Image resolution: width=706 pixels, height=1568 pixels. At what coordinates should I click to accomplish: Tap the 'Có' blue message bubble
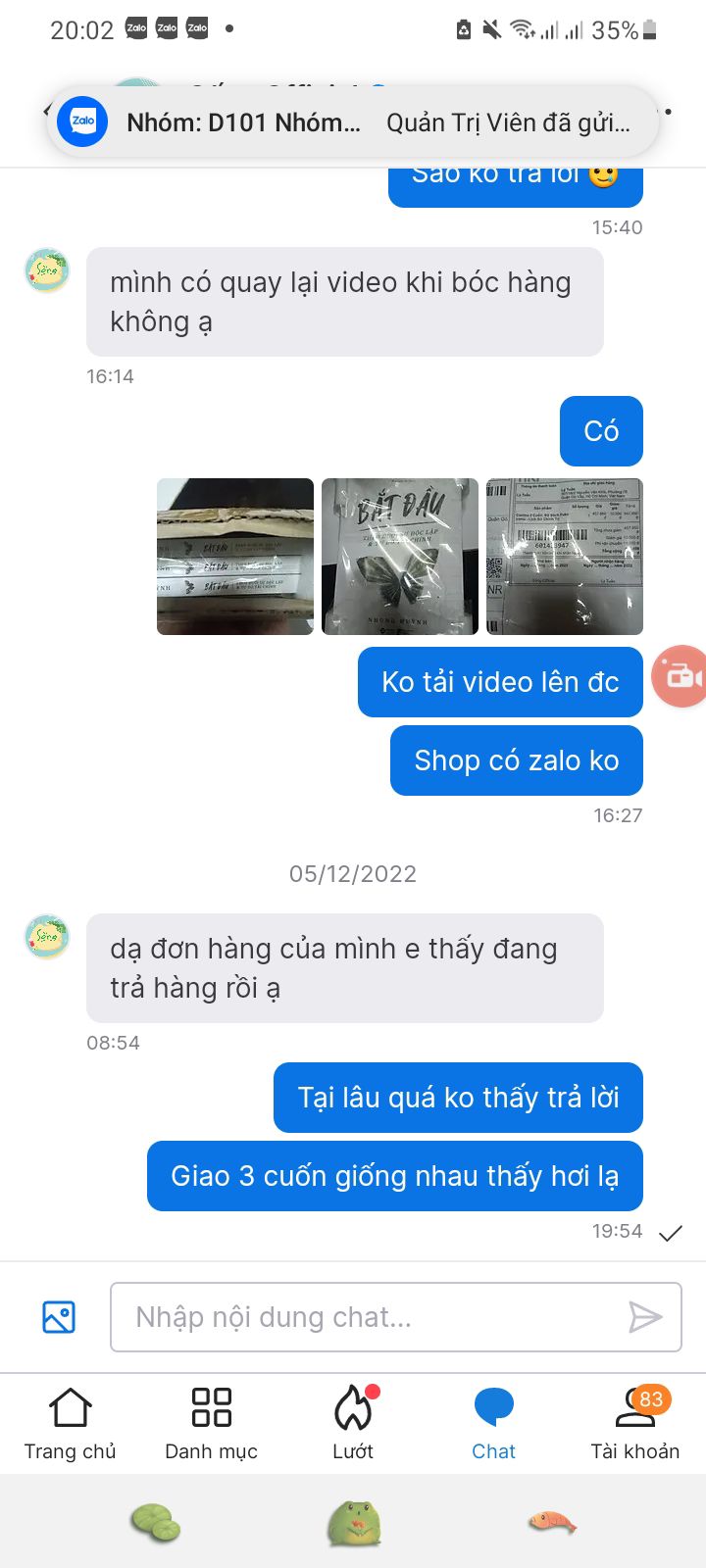pos(600,430)
